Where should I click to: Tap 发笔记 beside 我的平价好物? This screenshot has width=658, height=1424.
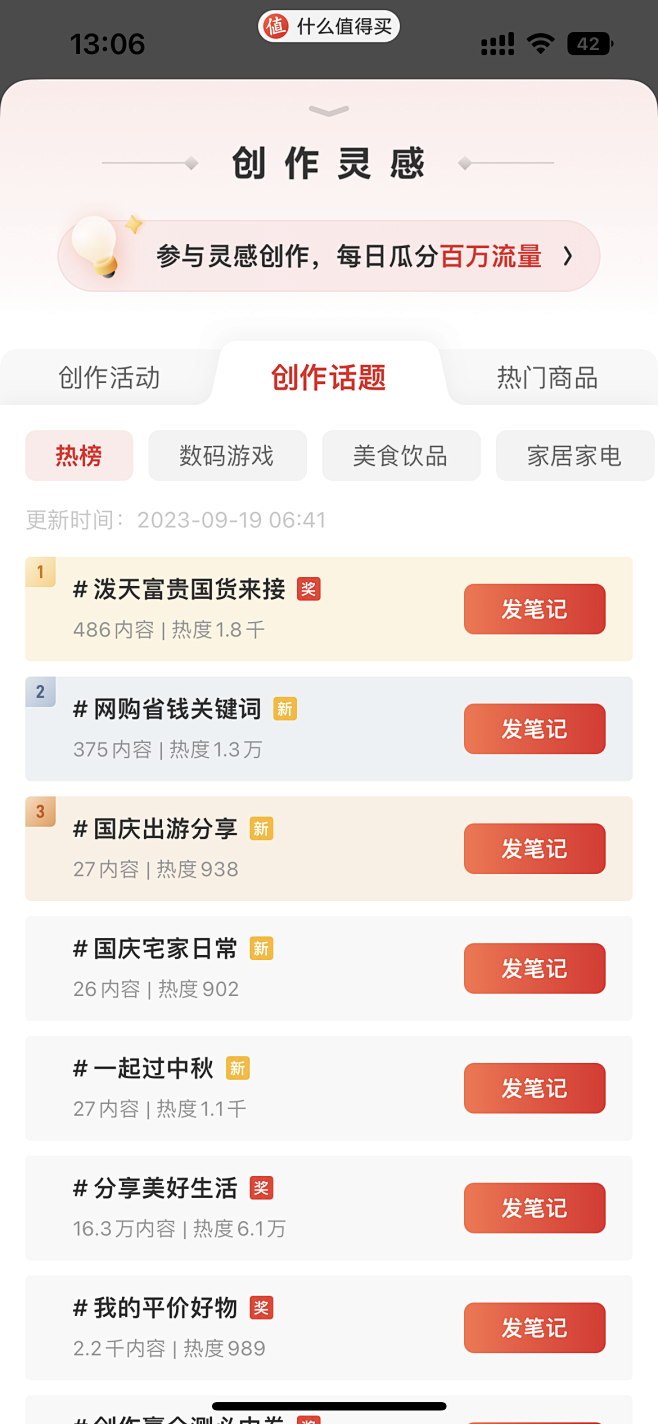[x=534, y=1328]
